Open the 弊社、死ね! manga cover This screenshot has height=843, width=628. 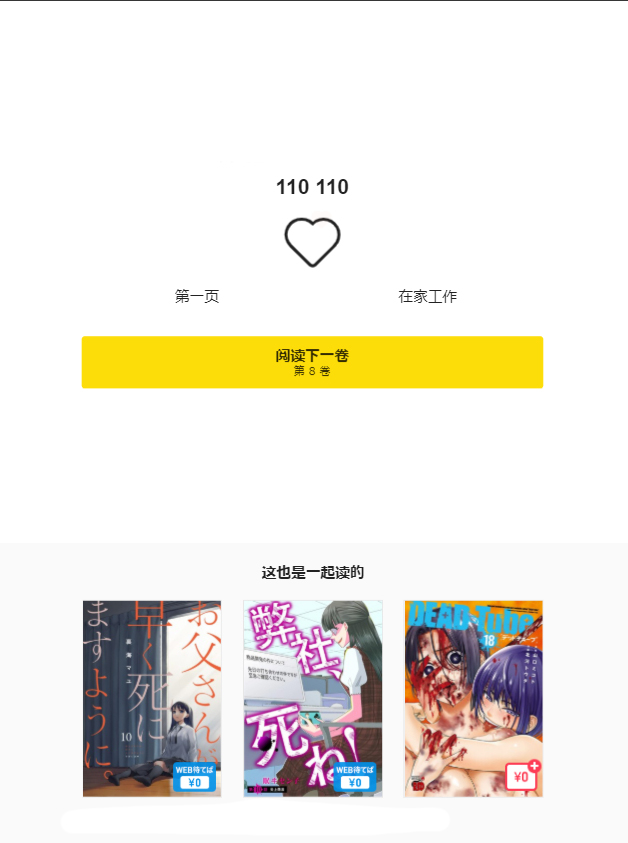313,698
